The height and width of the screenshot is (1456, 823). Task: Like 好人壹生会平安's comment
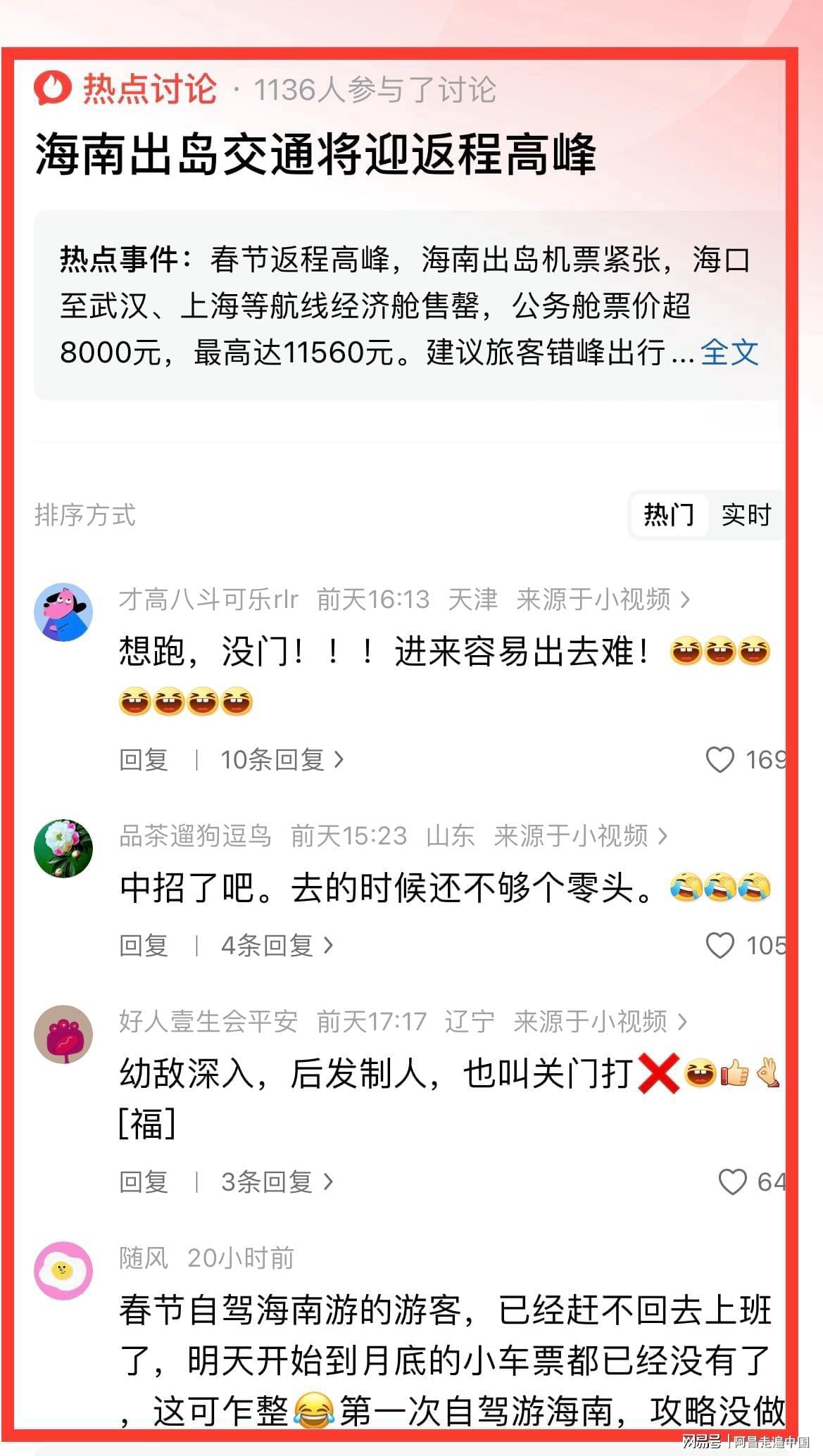tap(732, 1182)
